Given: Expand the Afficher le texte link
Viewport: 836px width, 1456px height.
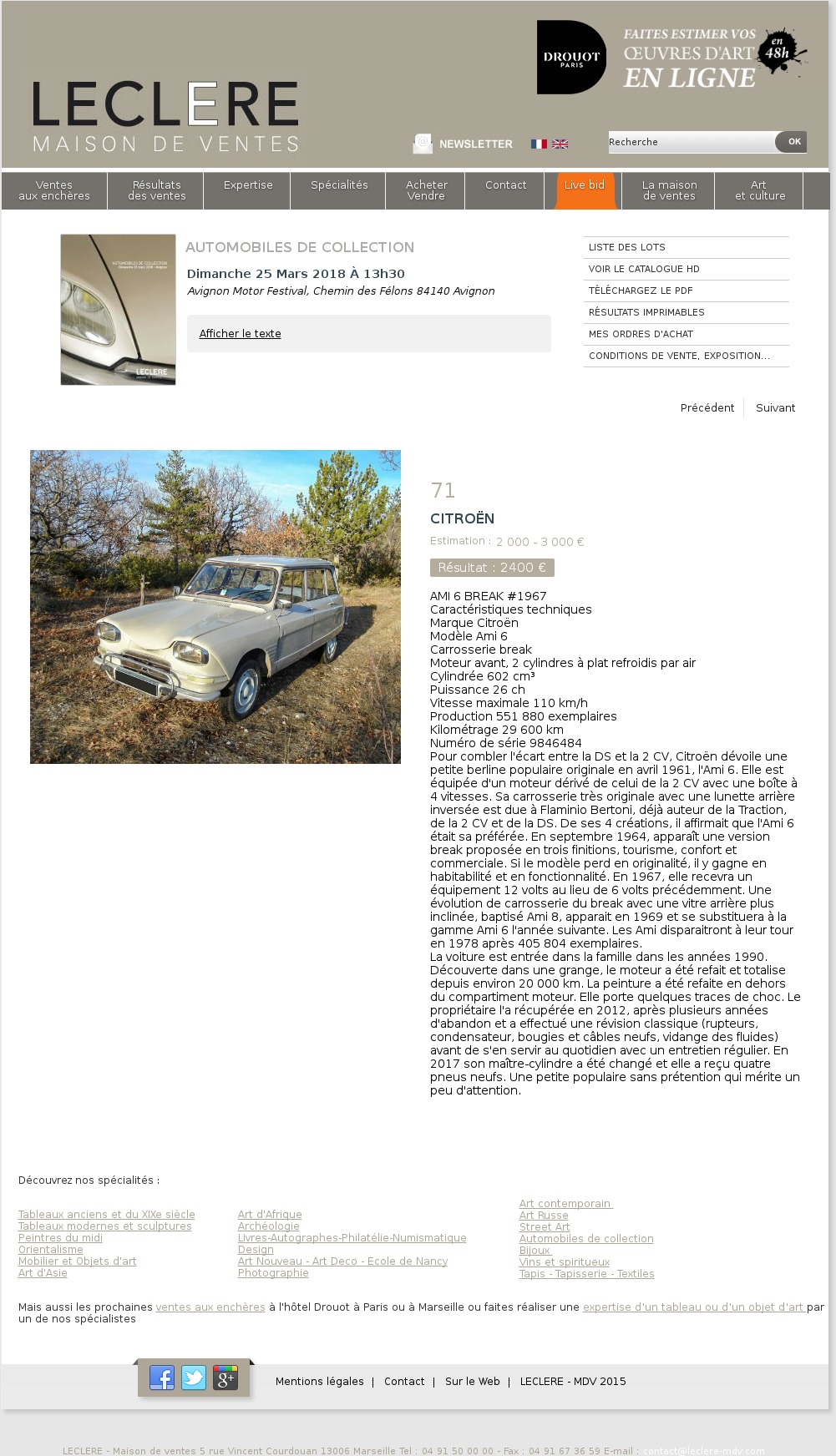Looking at the screenshot, I should [x=240, y=333].
